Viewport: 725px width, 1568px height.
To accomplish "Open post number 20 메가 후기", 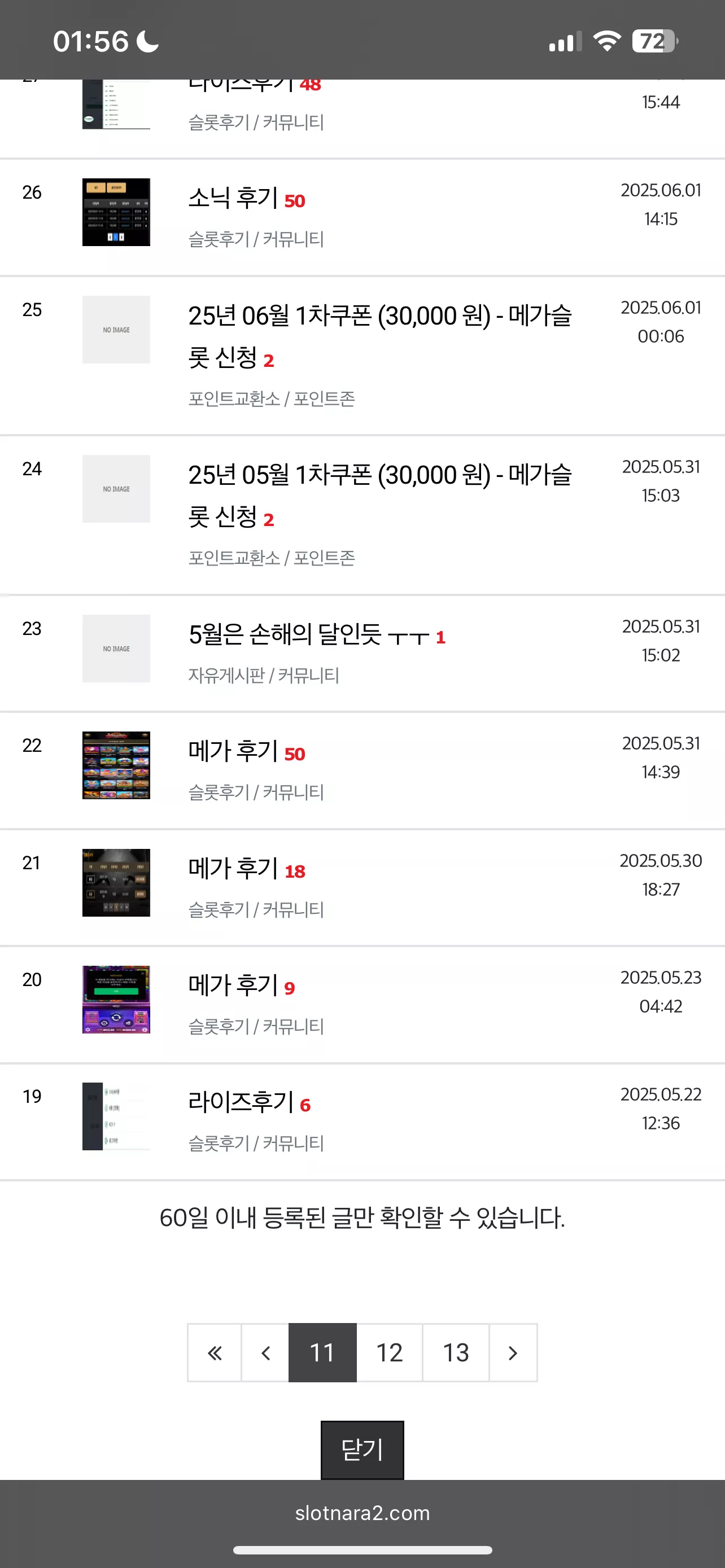I will click(233, 986).
